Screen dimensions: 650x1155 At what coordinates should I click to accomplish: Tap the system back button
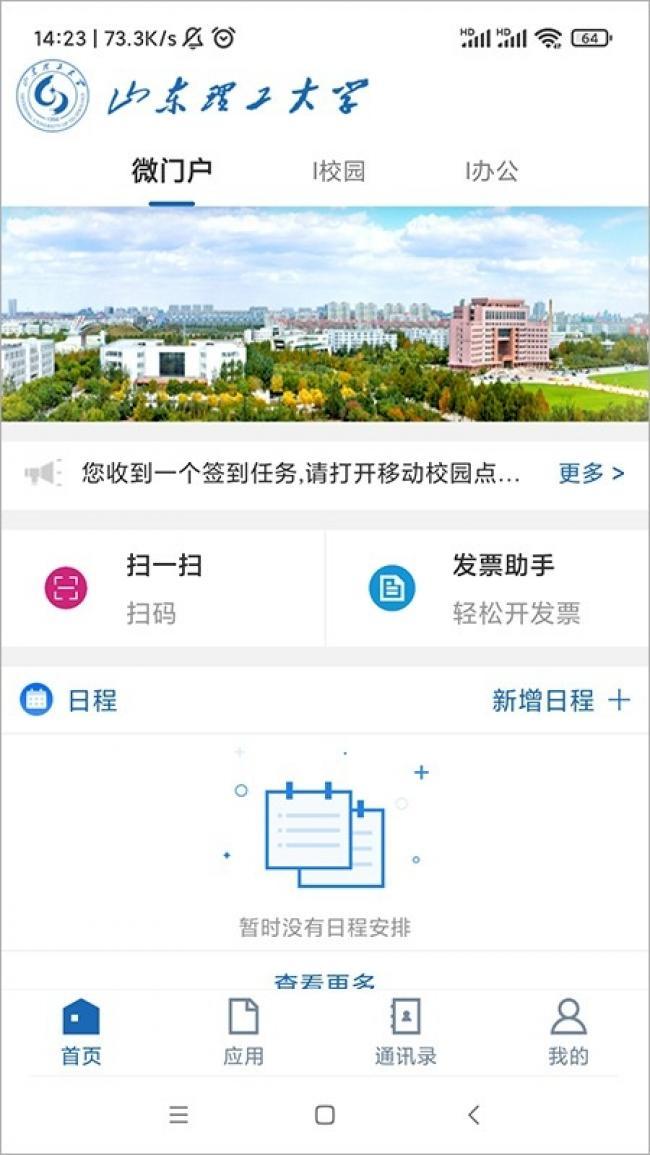coord(474,1115)
